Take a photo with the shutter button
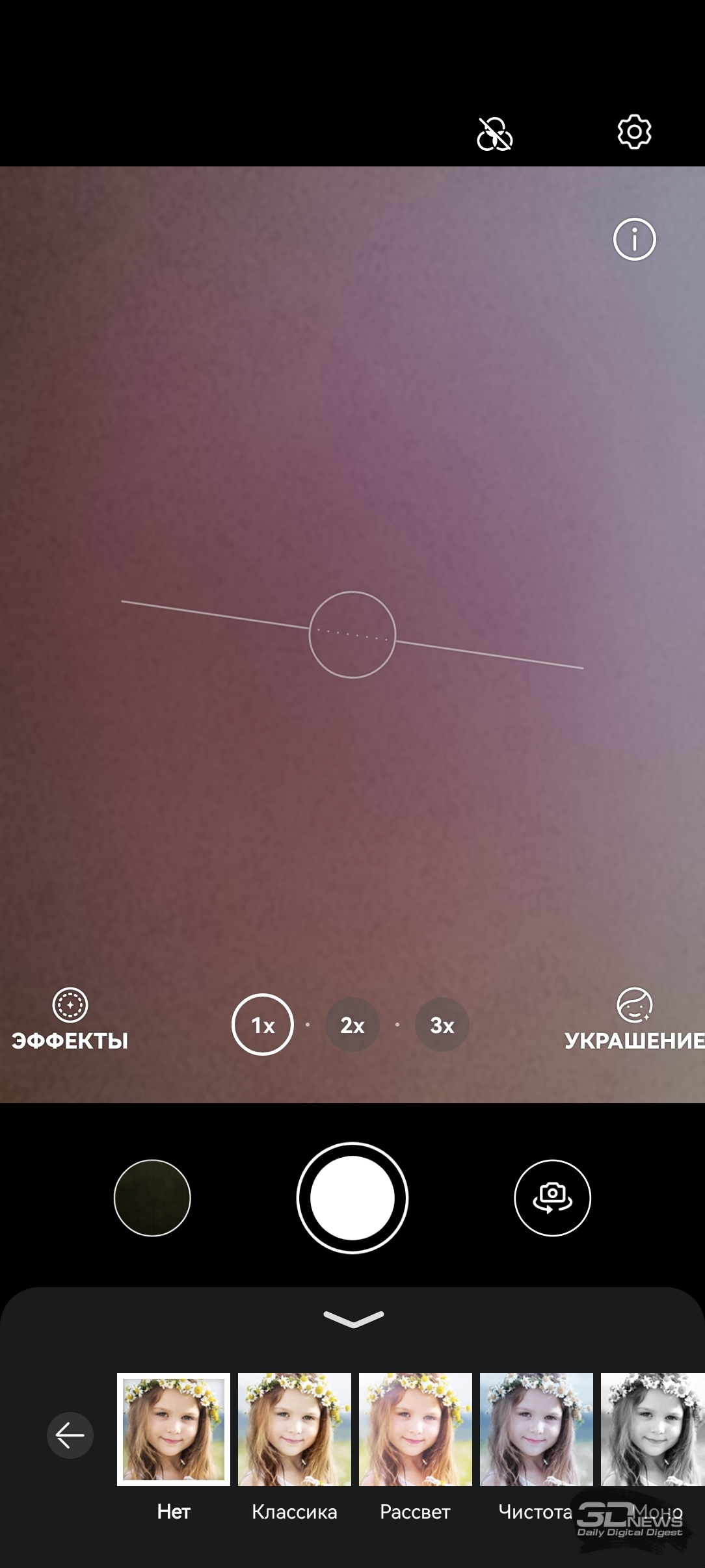Screen dimensions: 705x1568 tap(352, 1197)
